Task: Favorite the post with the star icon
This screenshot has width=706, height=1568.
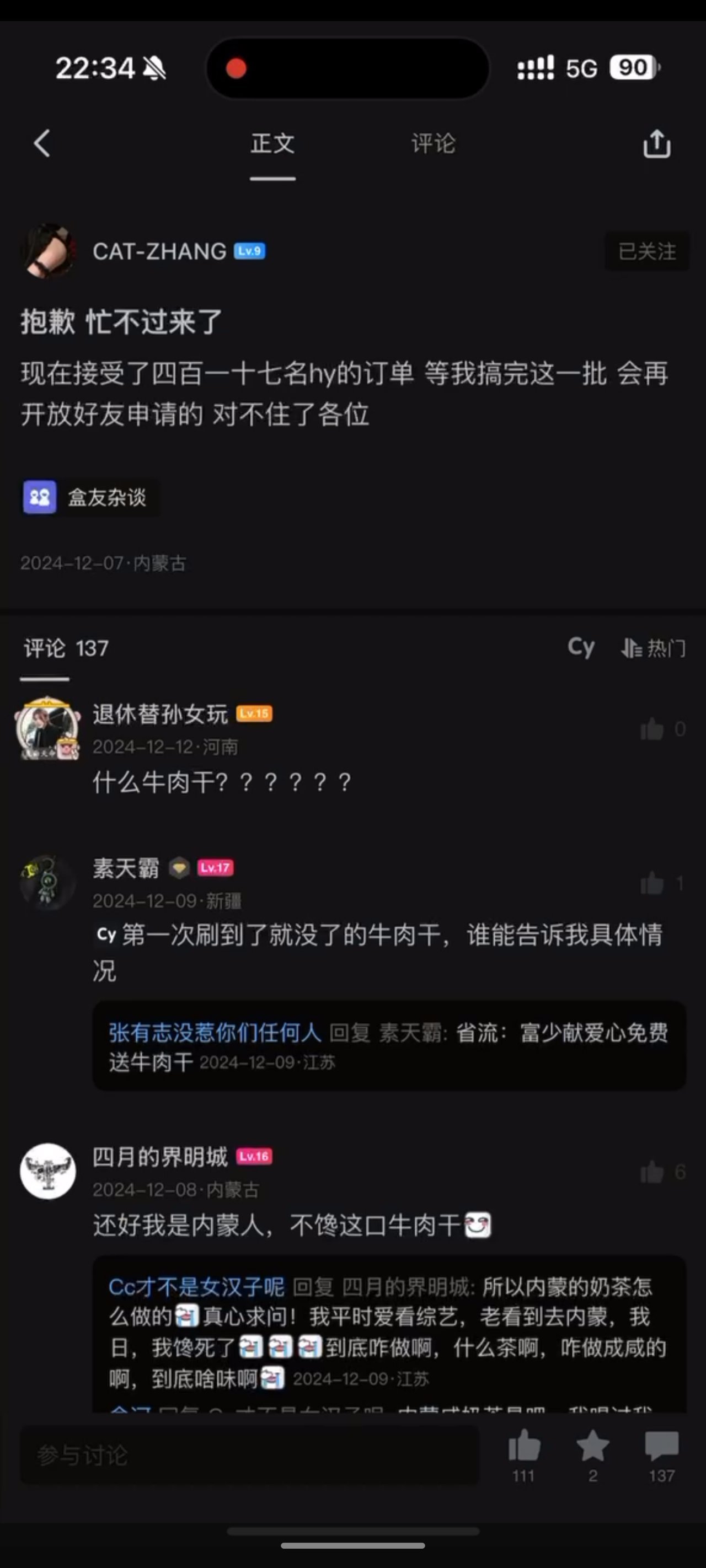Action: 592,1447
